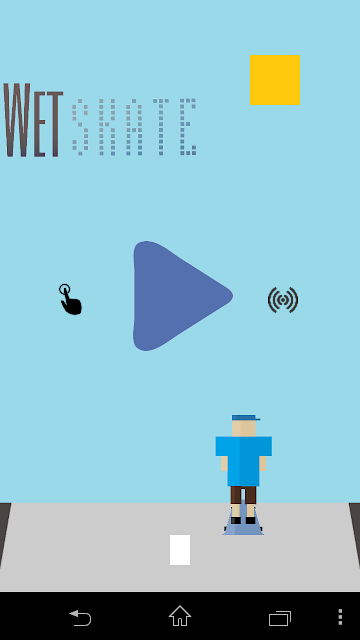Go back using the system back button
The width and height of the screenshot is (360, 640).
coord(80,618)
